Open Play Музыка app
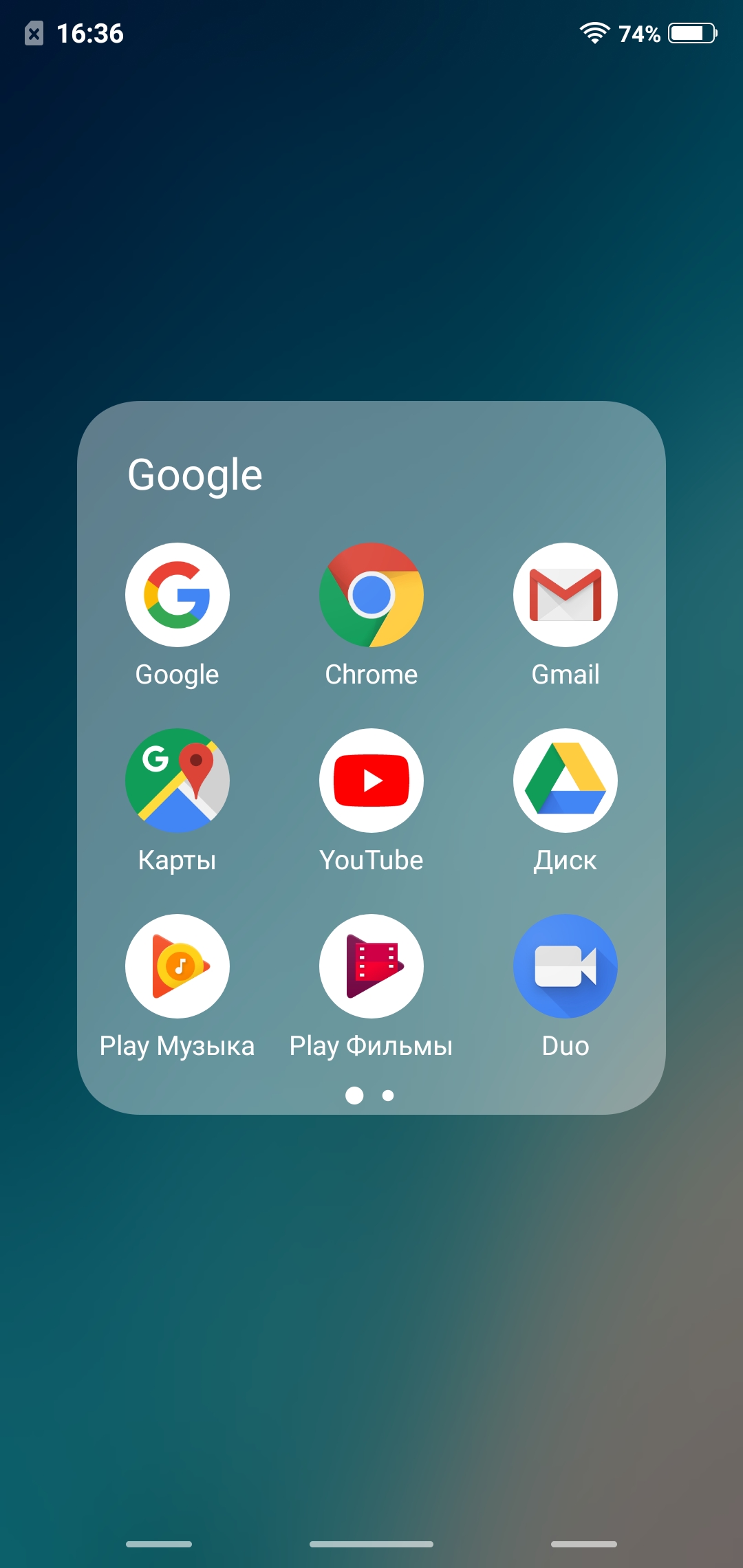Viewport: 743px width, 1568px height. tap(177, 967)
